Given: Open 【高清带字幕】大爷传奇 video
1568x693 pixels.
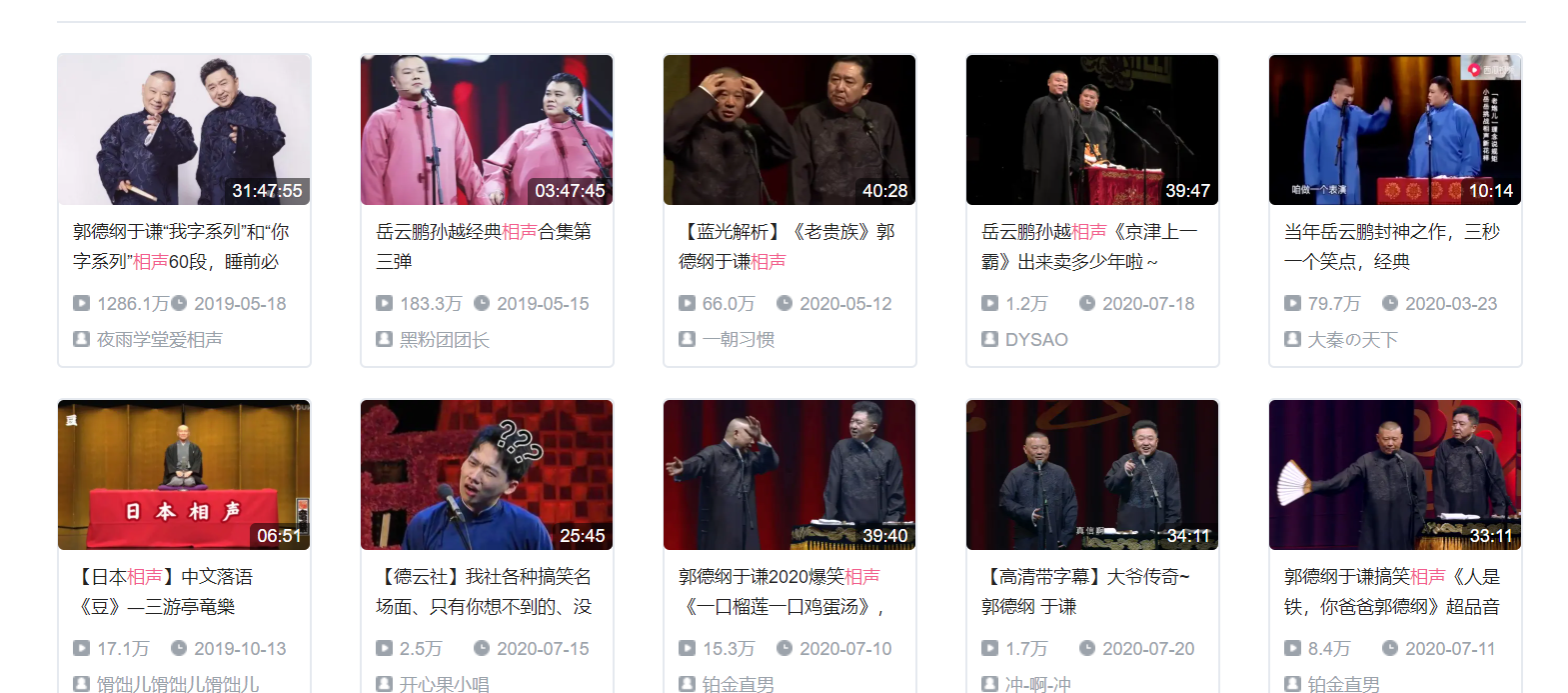Looking at the screenshot, I should tap(1092, 475).
